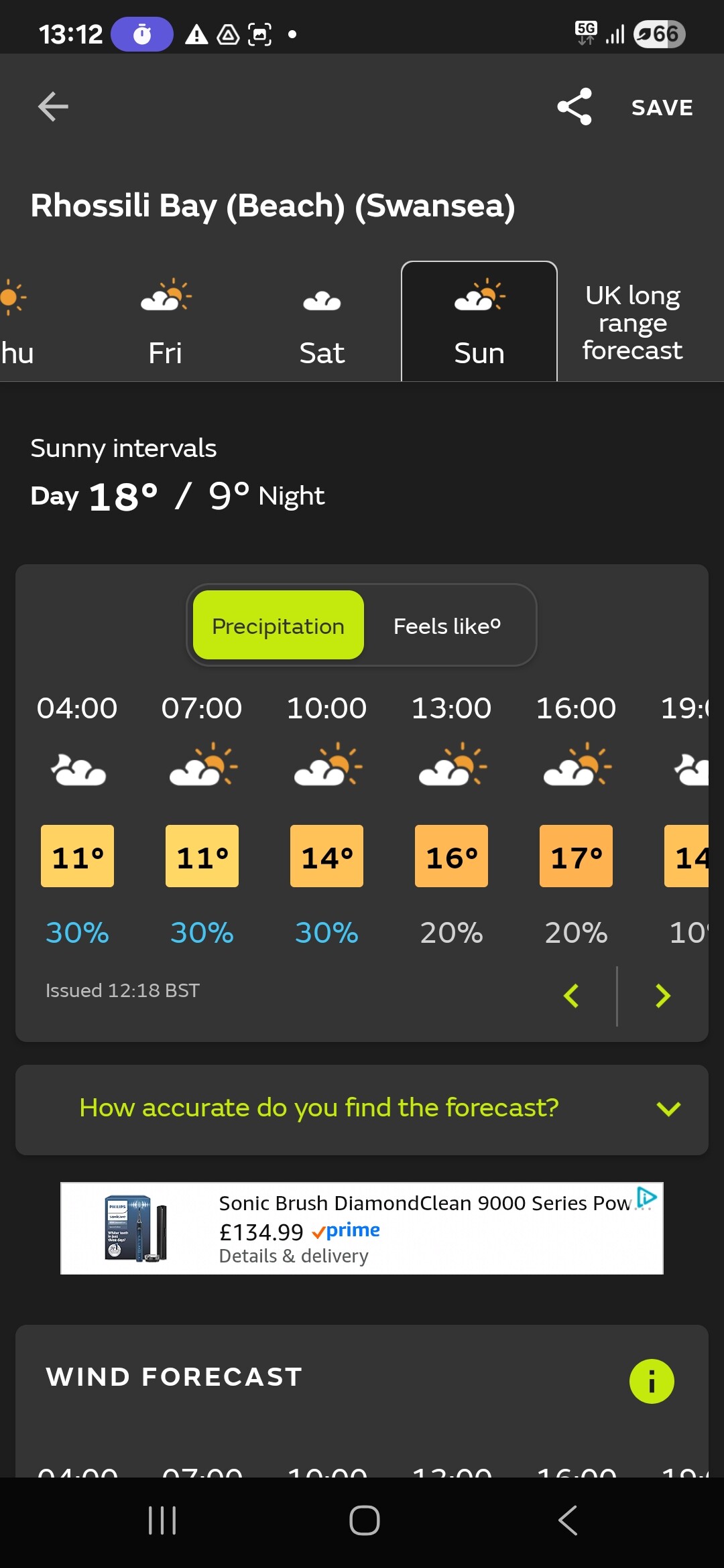
Task: Open wind forecast info
Action: pos(651,1381)
